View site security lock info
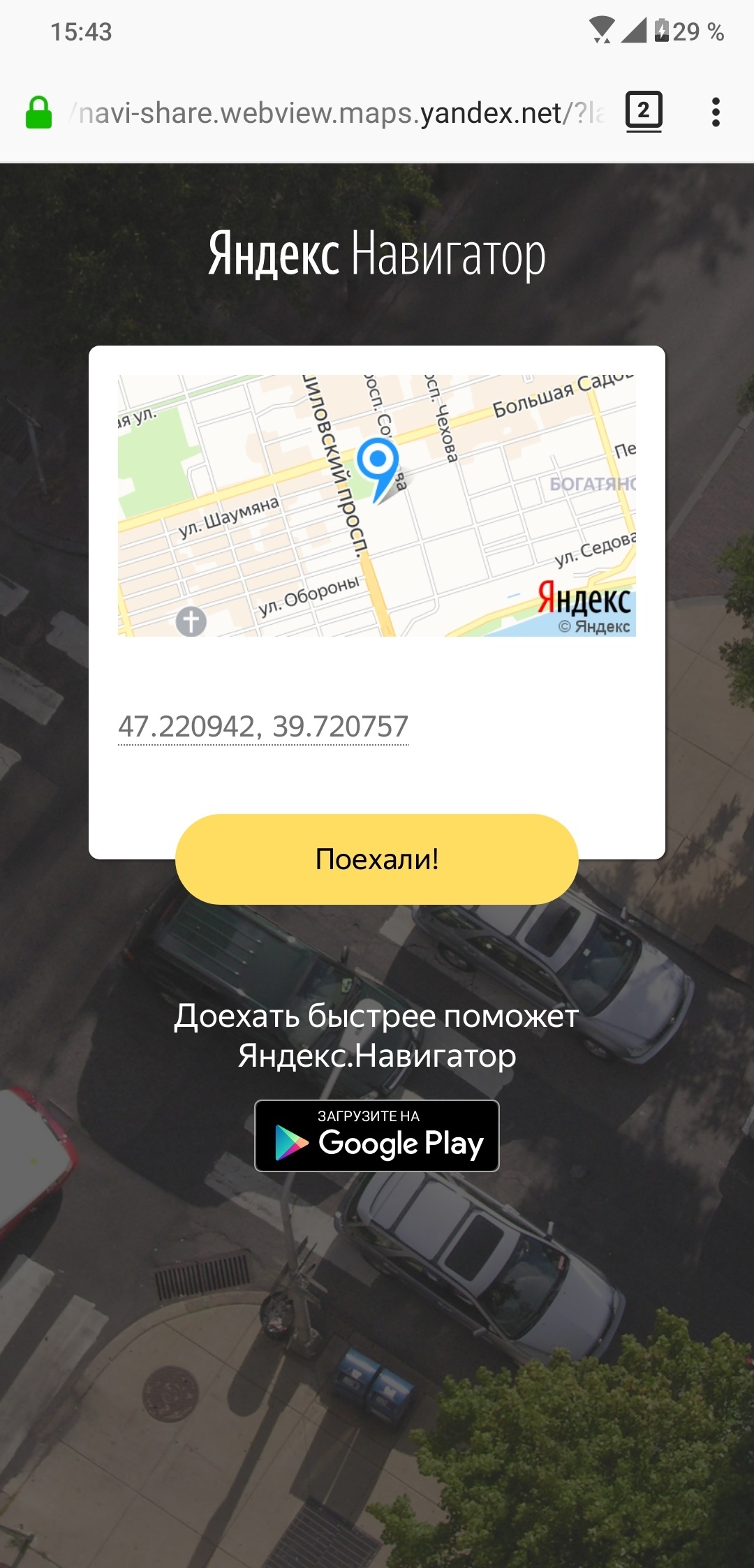Image resolution: width=754 pixels, height=1568 pixels. (x=39, y=113)
